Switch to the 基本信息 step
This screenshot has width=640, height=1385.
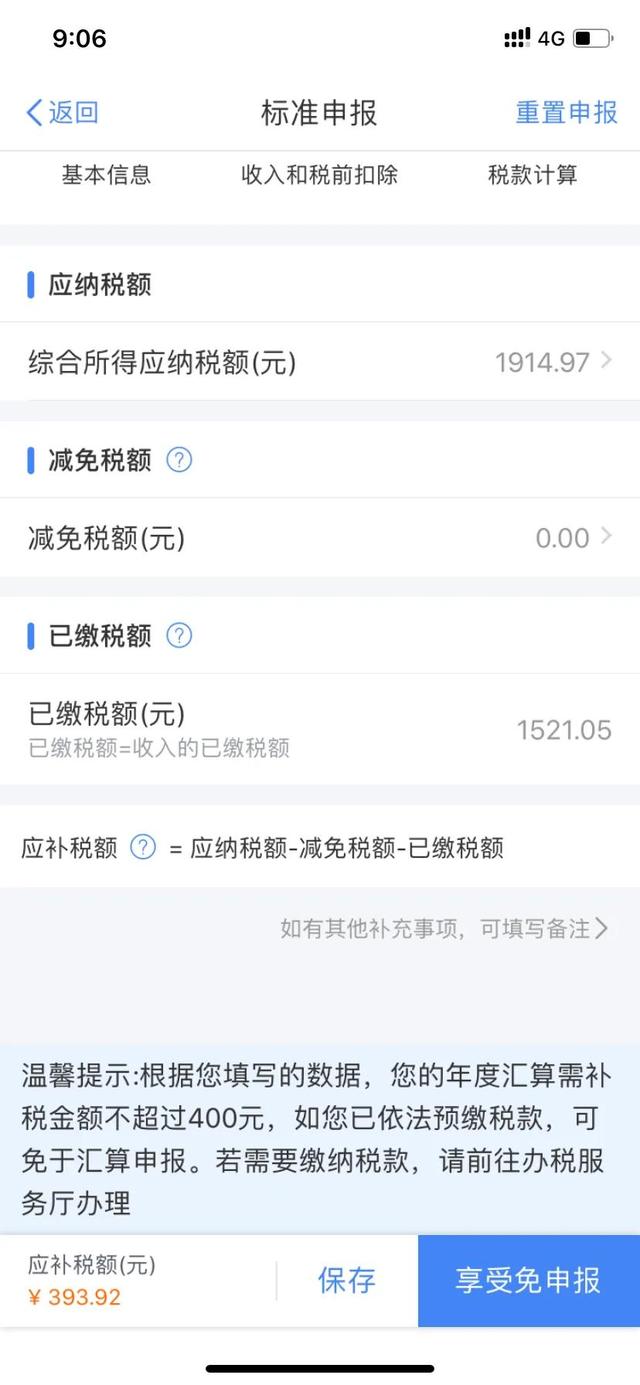[x=106, y=175]
